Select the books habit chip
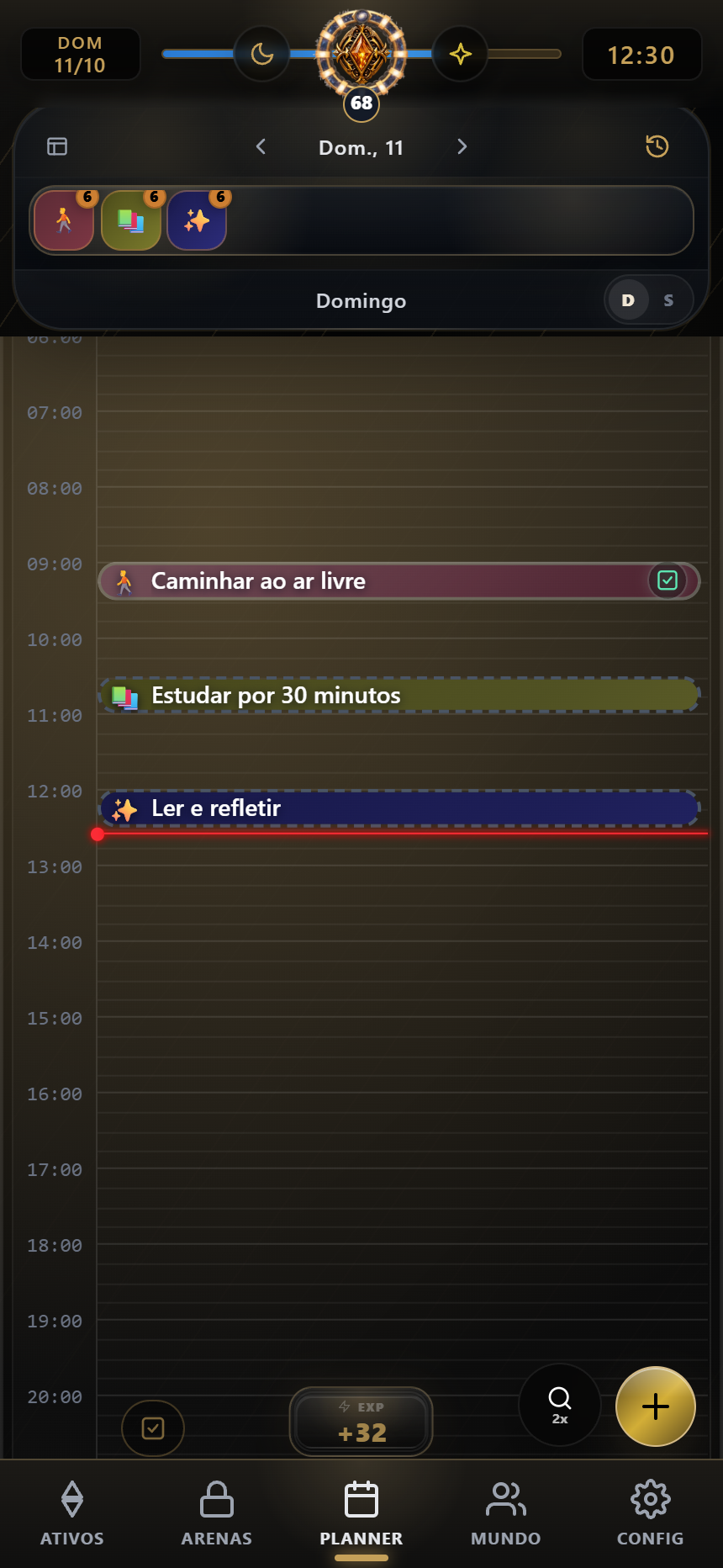Image resolution: width=723 pixels, height=1568 pixels. [x=130, y=220]
